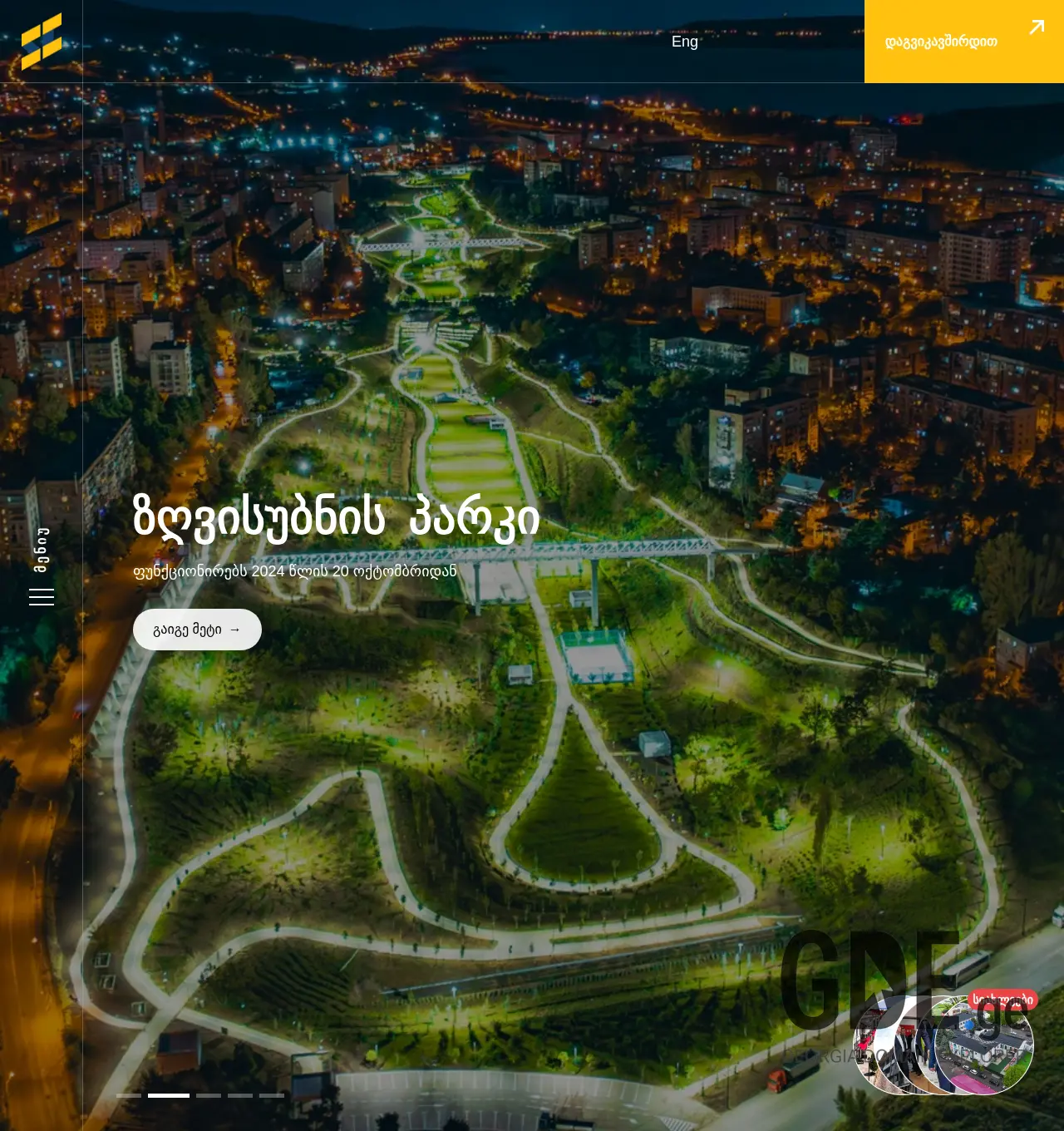Click the vertical მენიუ label

tap(41, 550)
